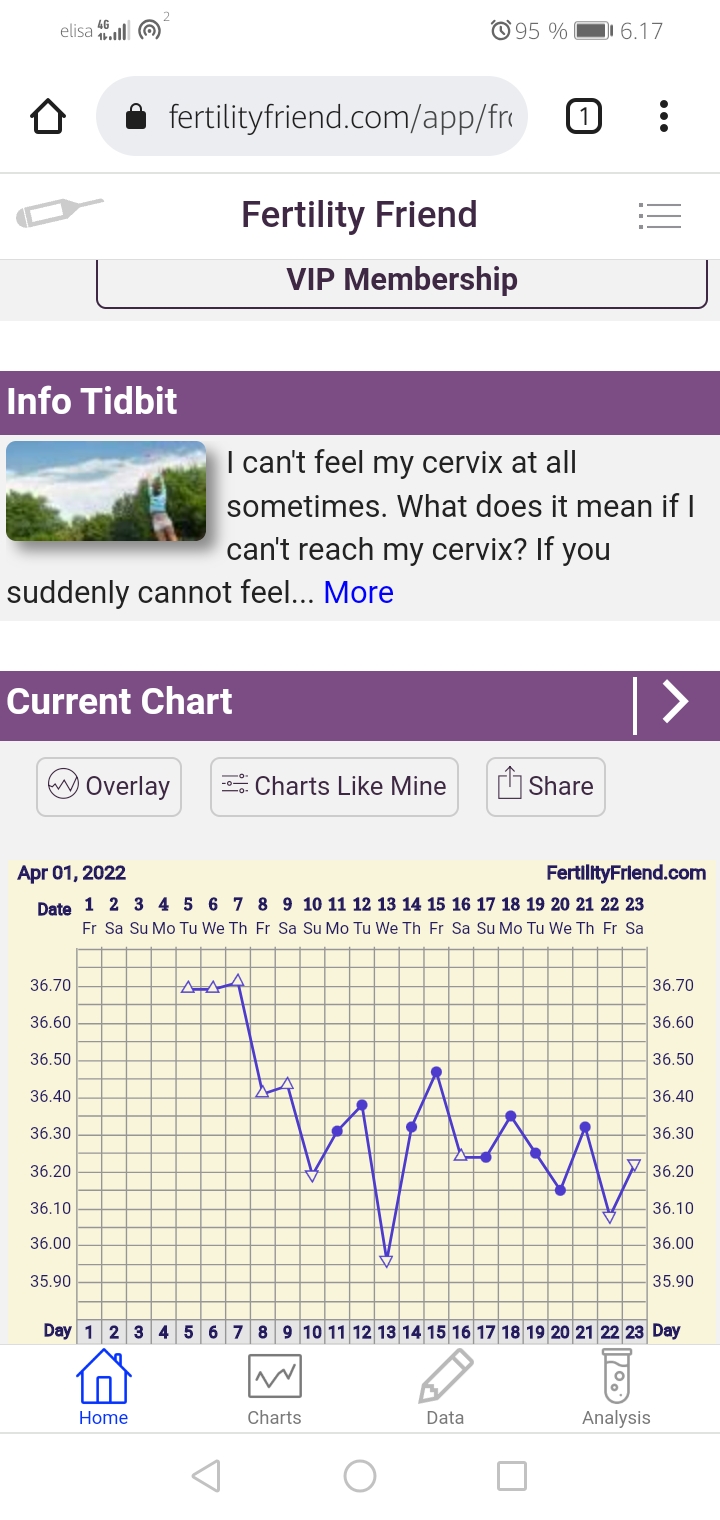Viewport: 720px width, 1520px height.
Task: Expand Current Chart with the arrow
Action: point(676,702)
